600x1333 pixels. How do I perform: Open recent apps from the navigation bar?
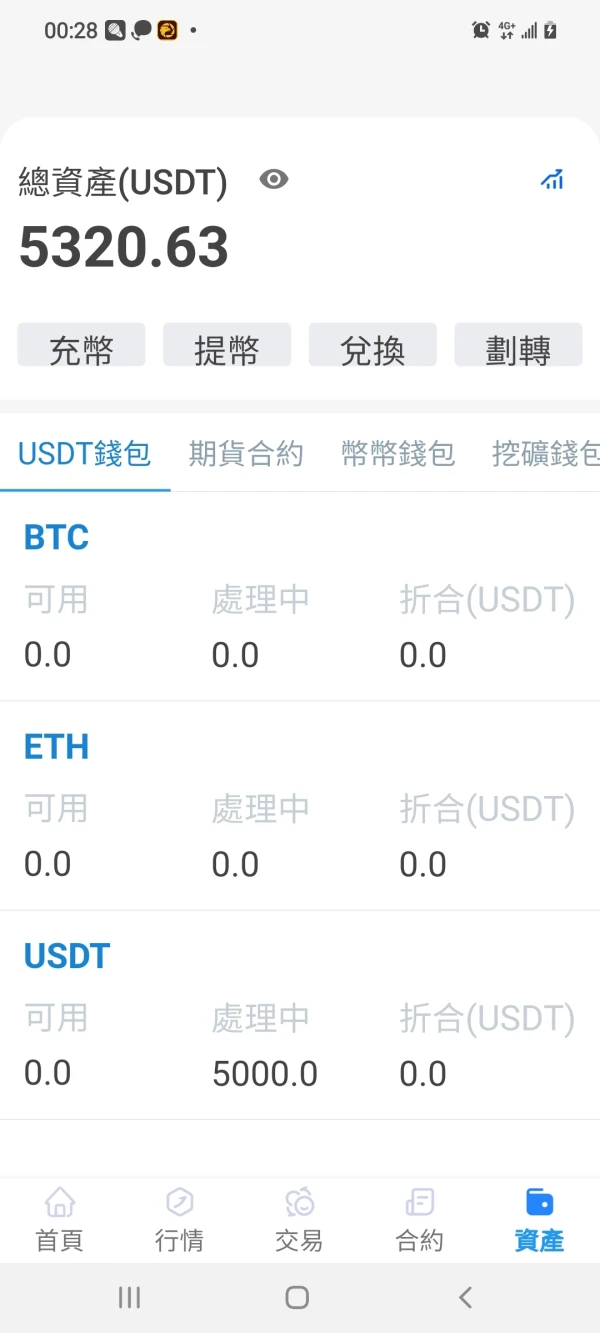[x=129, y=1297]
